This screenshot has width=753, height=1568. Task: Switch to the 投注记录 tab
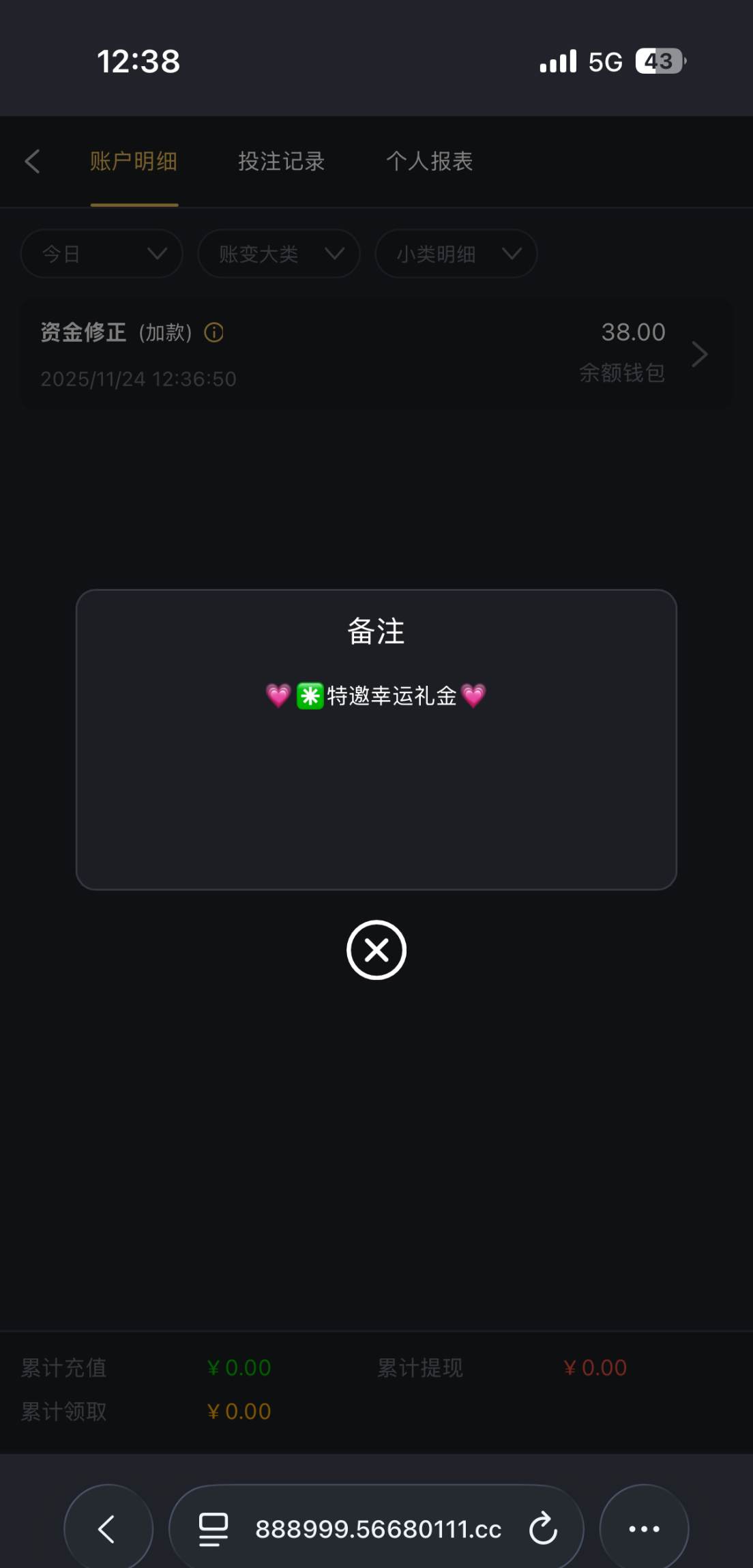pos(281,162)
